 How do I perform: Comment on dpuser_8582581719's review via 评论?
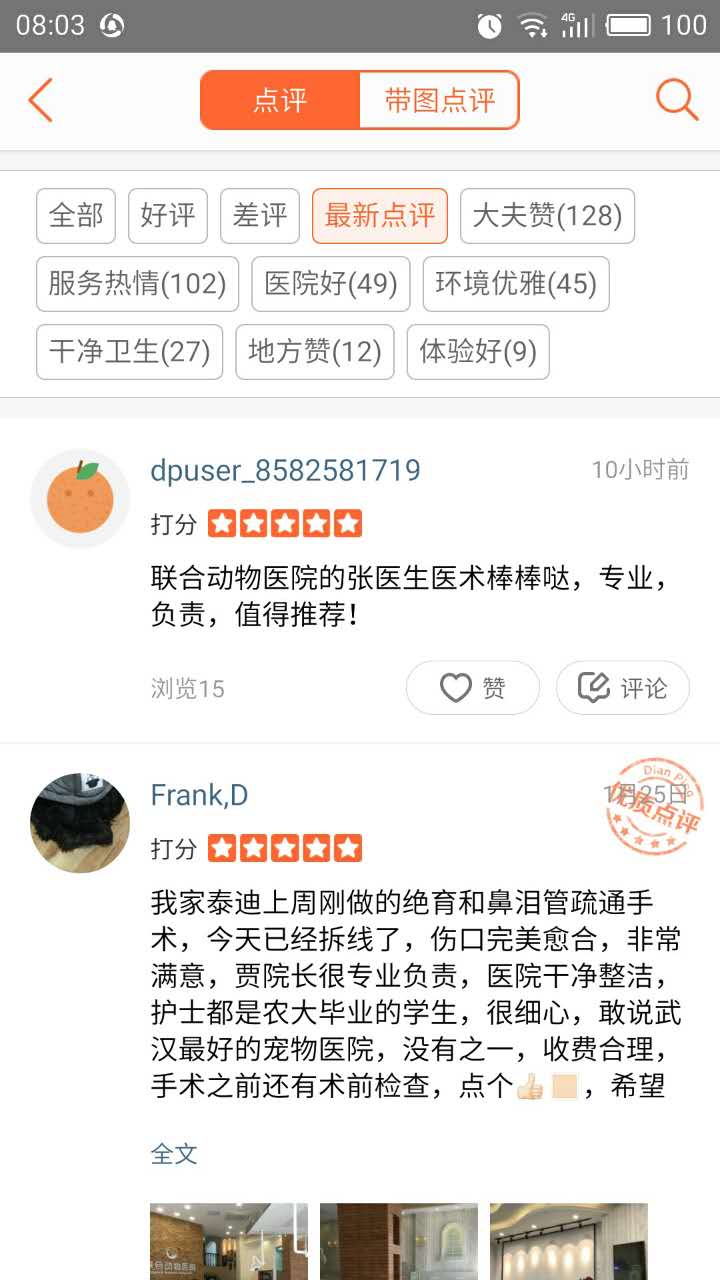(x=622, y=688)
